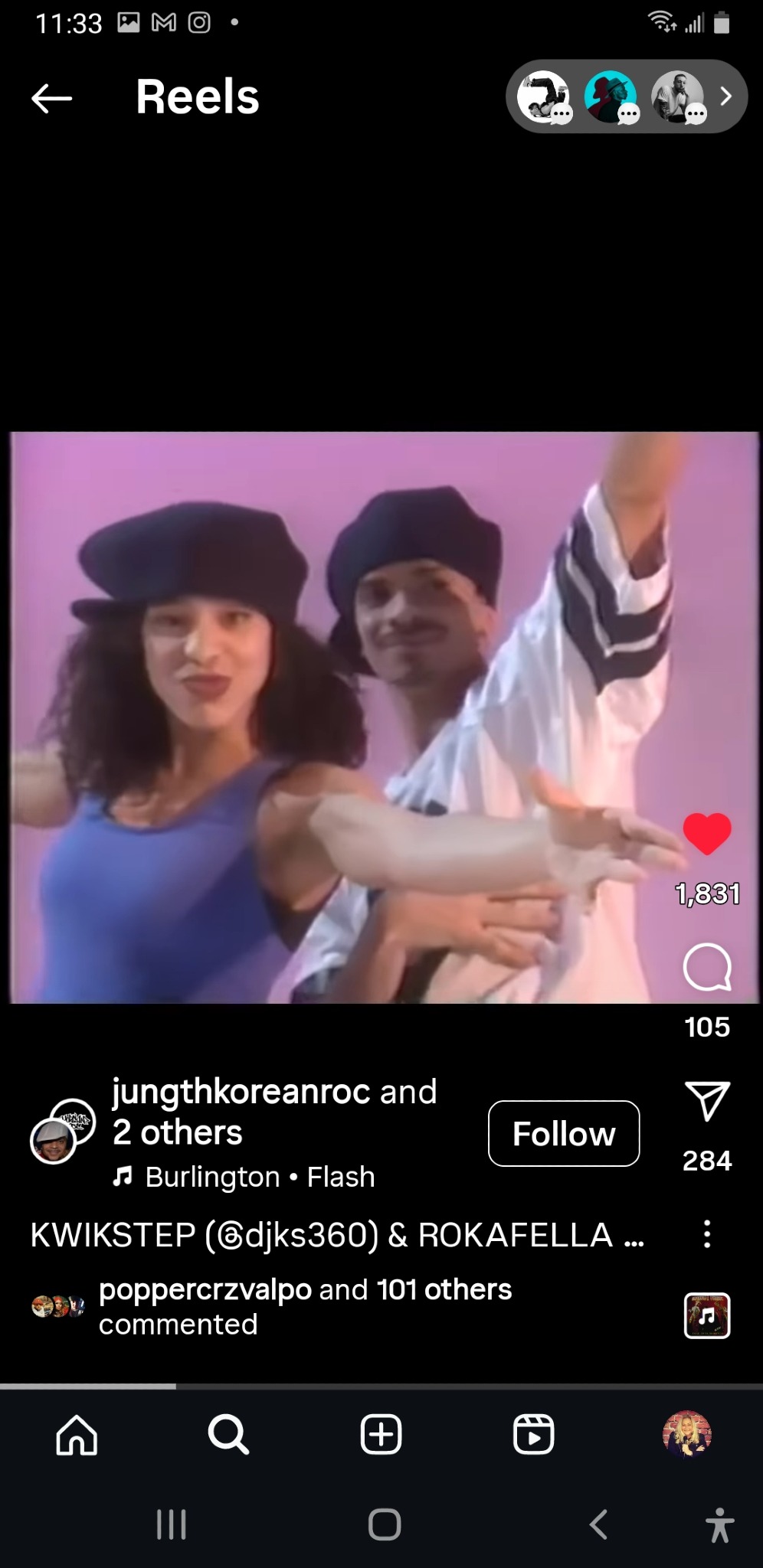View poppercrzvalpo and 101 others' comments

(305, 1307)
